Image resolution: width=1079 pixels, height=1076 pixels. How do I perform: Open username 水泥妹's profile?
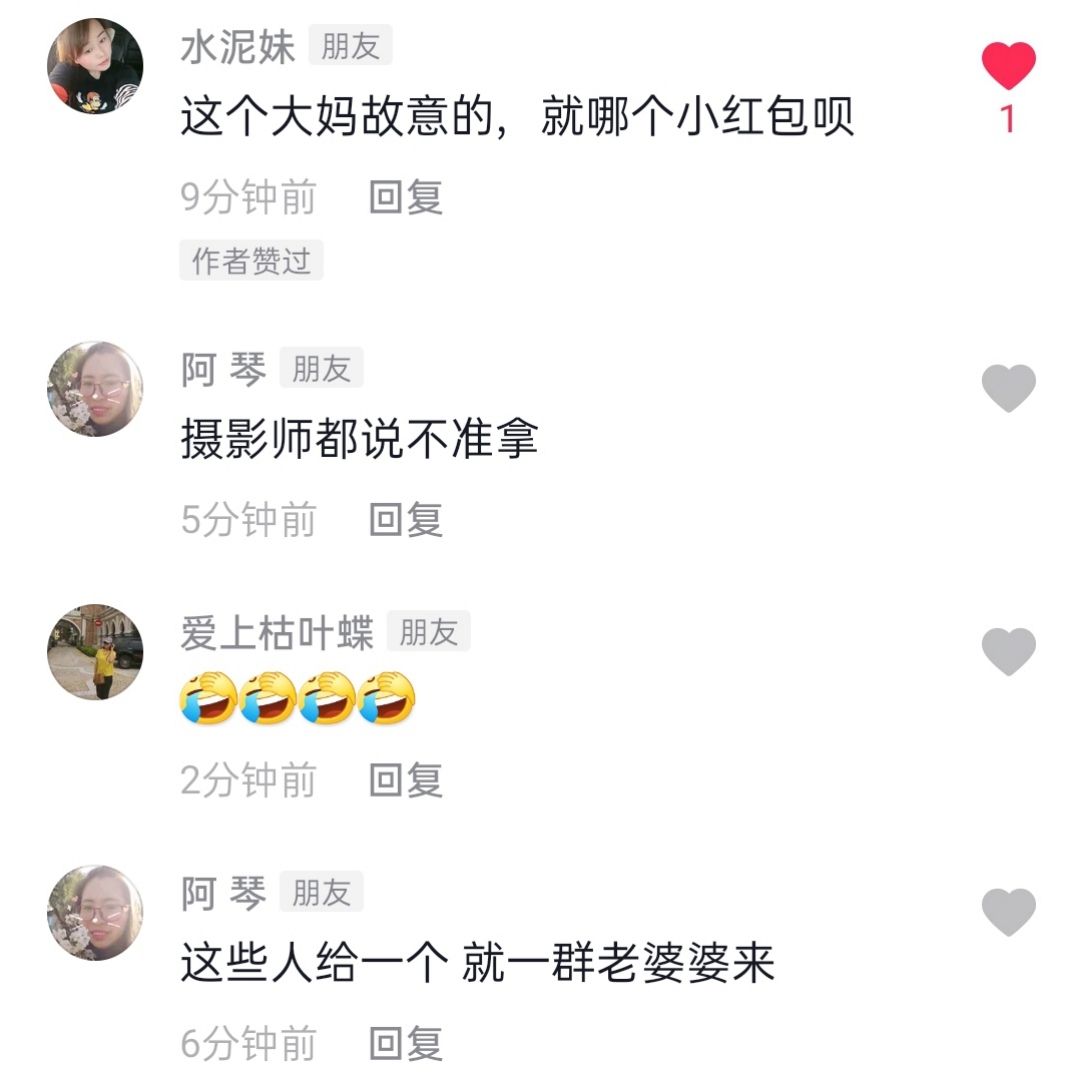point(237,47)
